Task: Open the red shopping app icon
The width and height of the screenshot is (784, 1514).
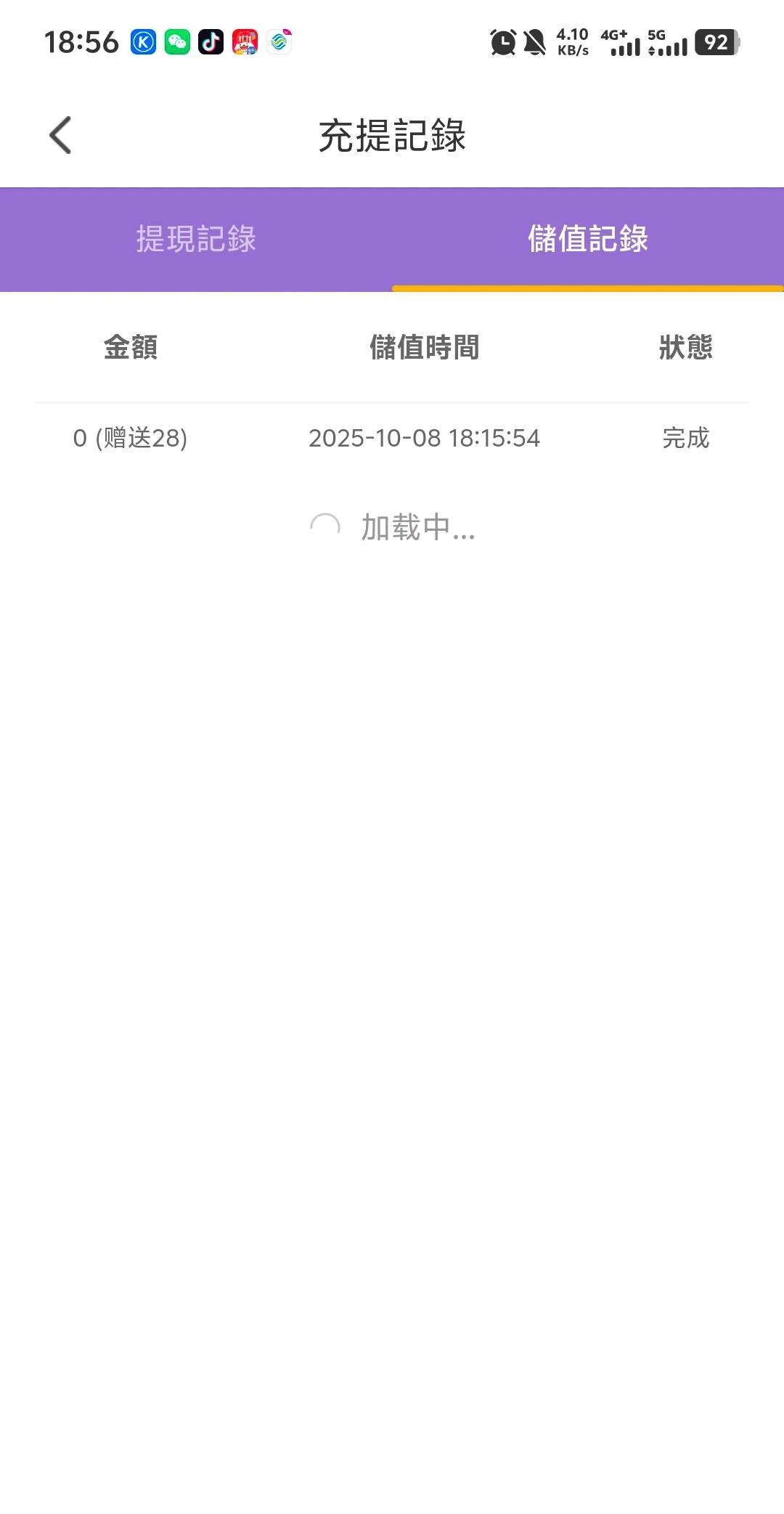Action: [x=245, y=41]
